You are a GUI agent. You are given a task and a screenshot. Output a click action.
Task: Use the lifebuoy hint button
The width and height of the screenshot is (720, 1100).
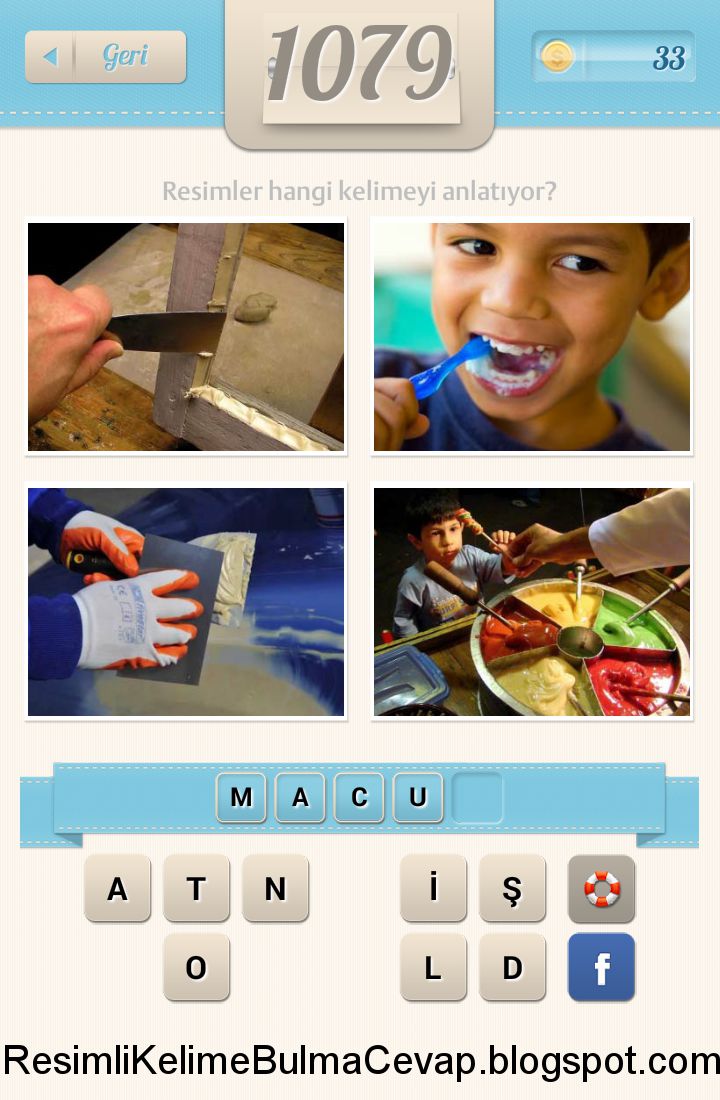click(602, 888)
